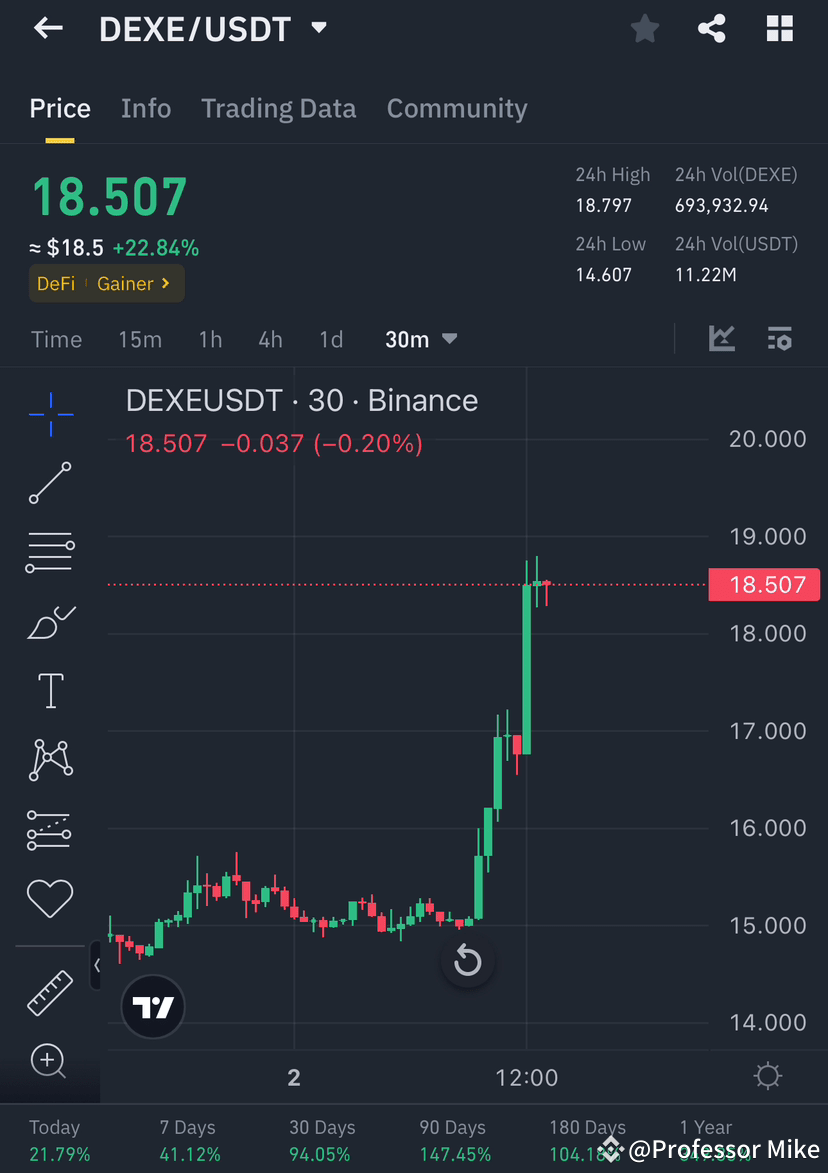The width and height of the screenshot is (828, 1173).
Task: Select the brush drawing tool
Action: tap(50, 621)
